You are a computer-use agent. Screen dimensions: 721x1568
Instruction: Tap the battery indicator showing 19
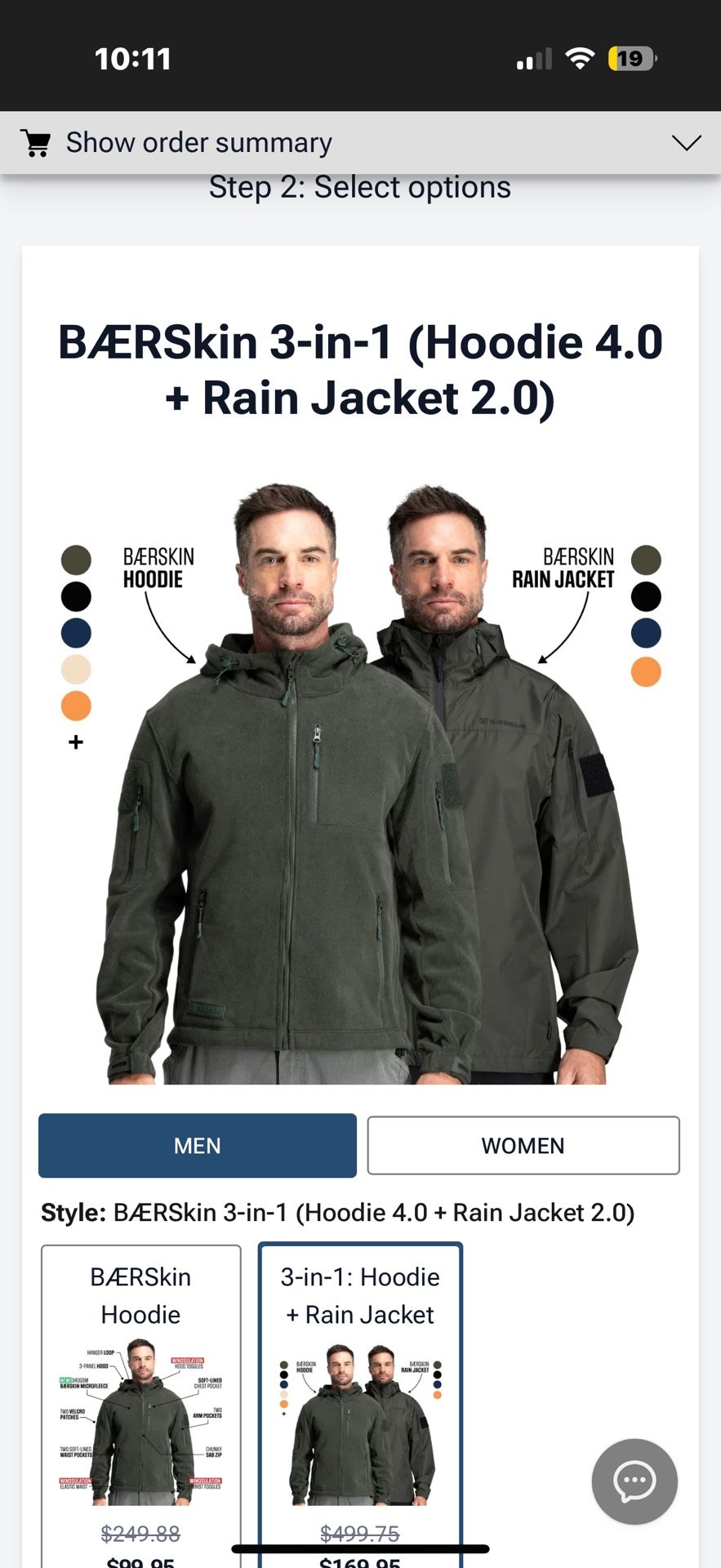click(630, 59)
